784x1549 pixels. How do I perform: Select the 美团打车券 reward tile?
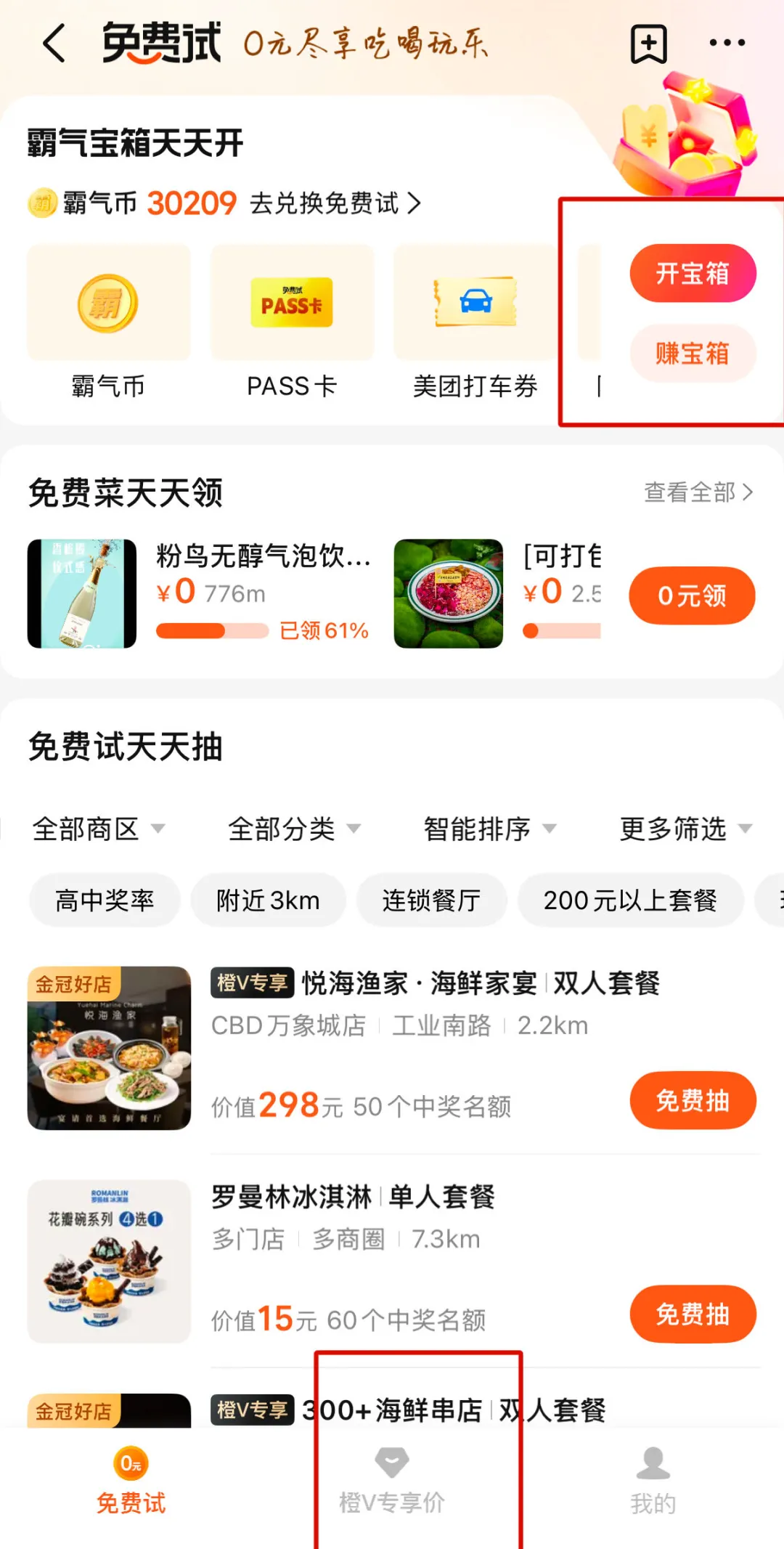[475, 323]
